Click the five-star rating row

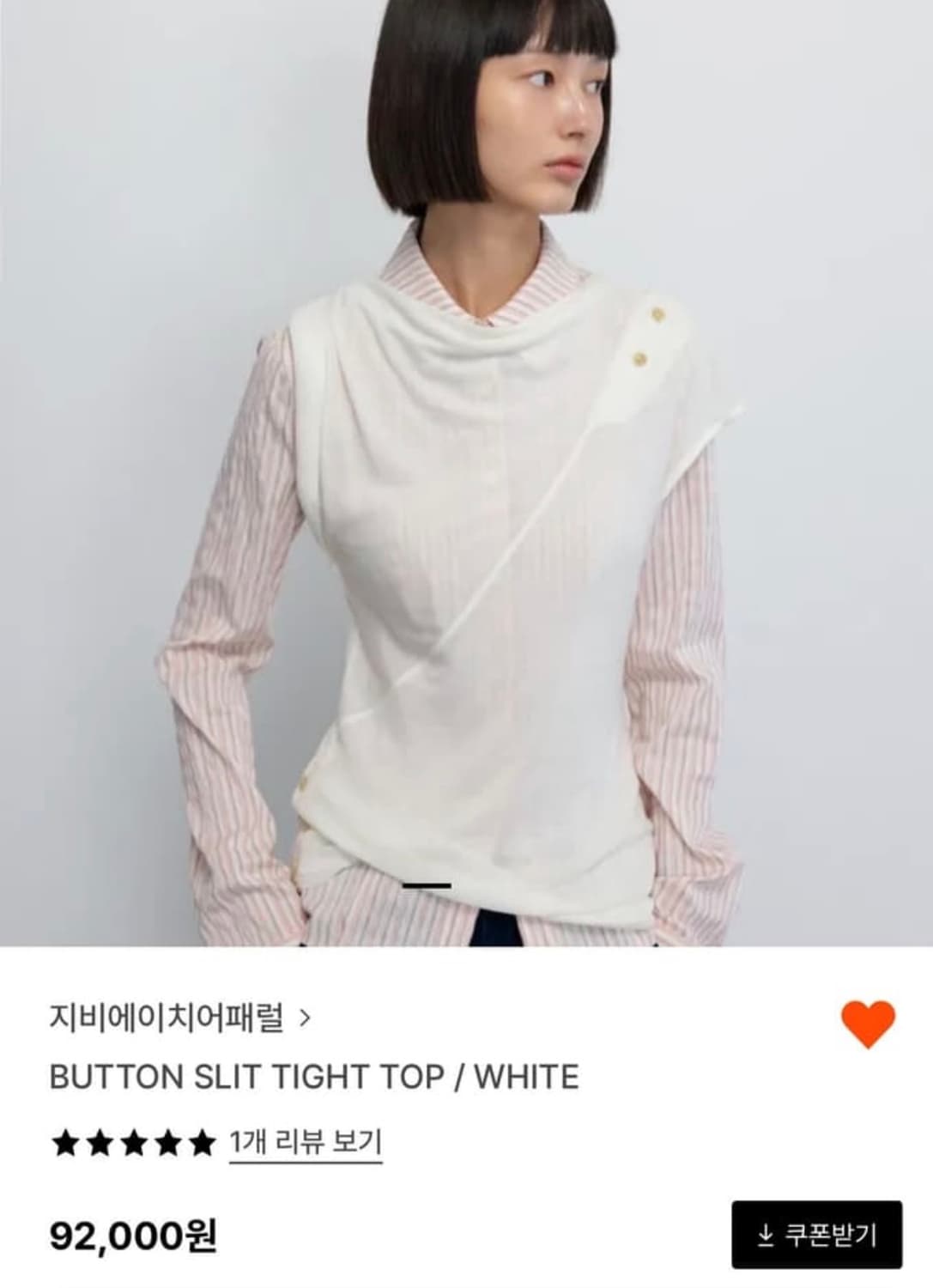134,1143
